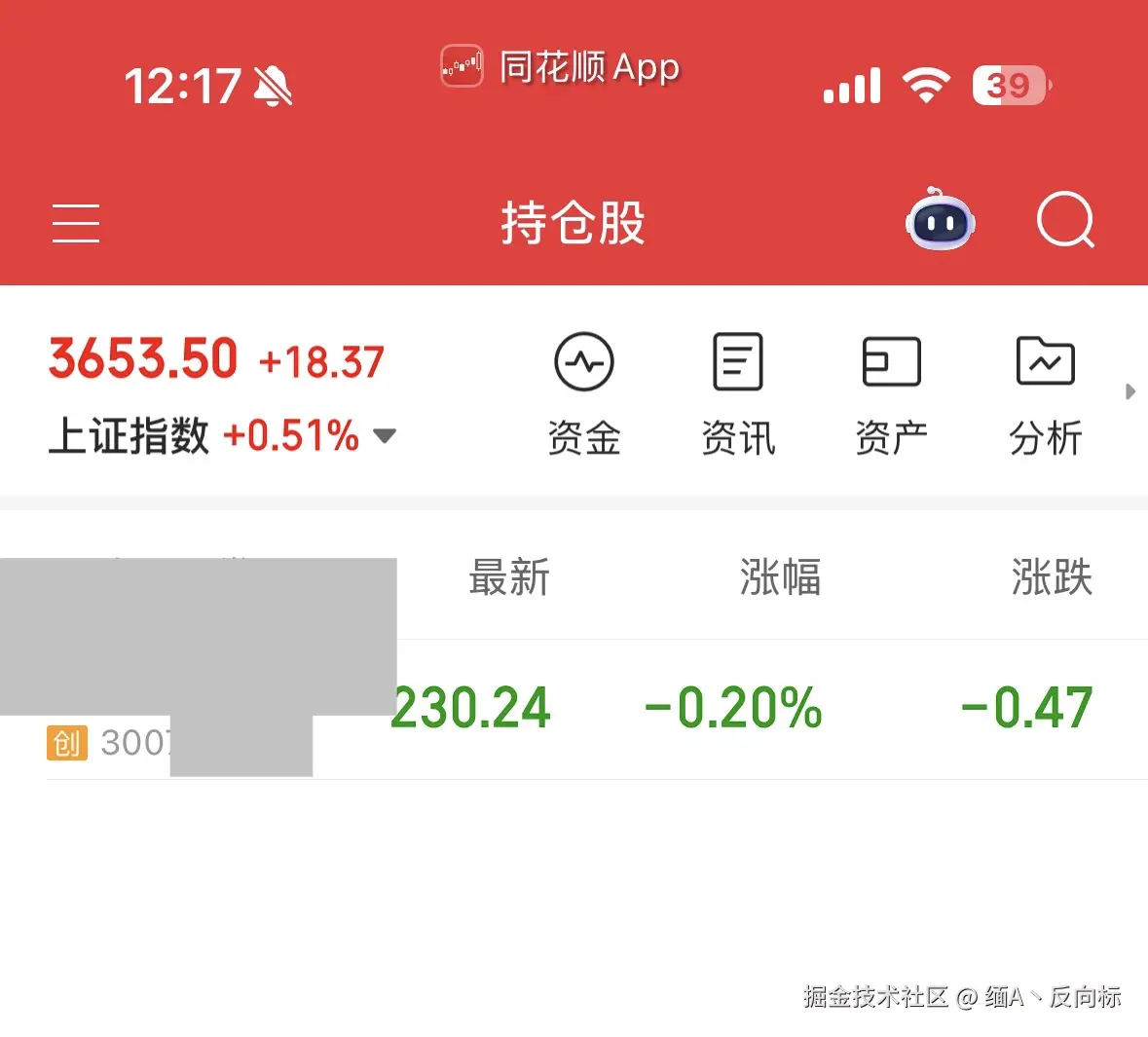Open the hamburger menu
Viewport: 1148px width, 1037px height.
[76, 223]
